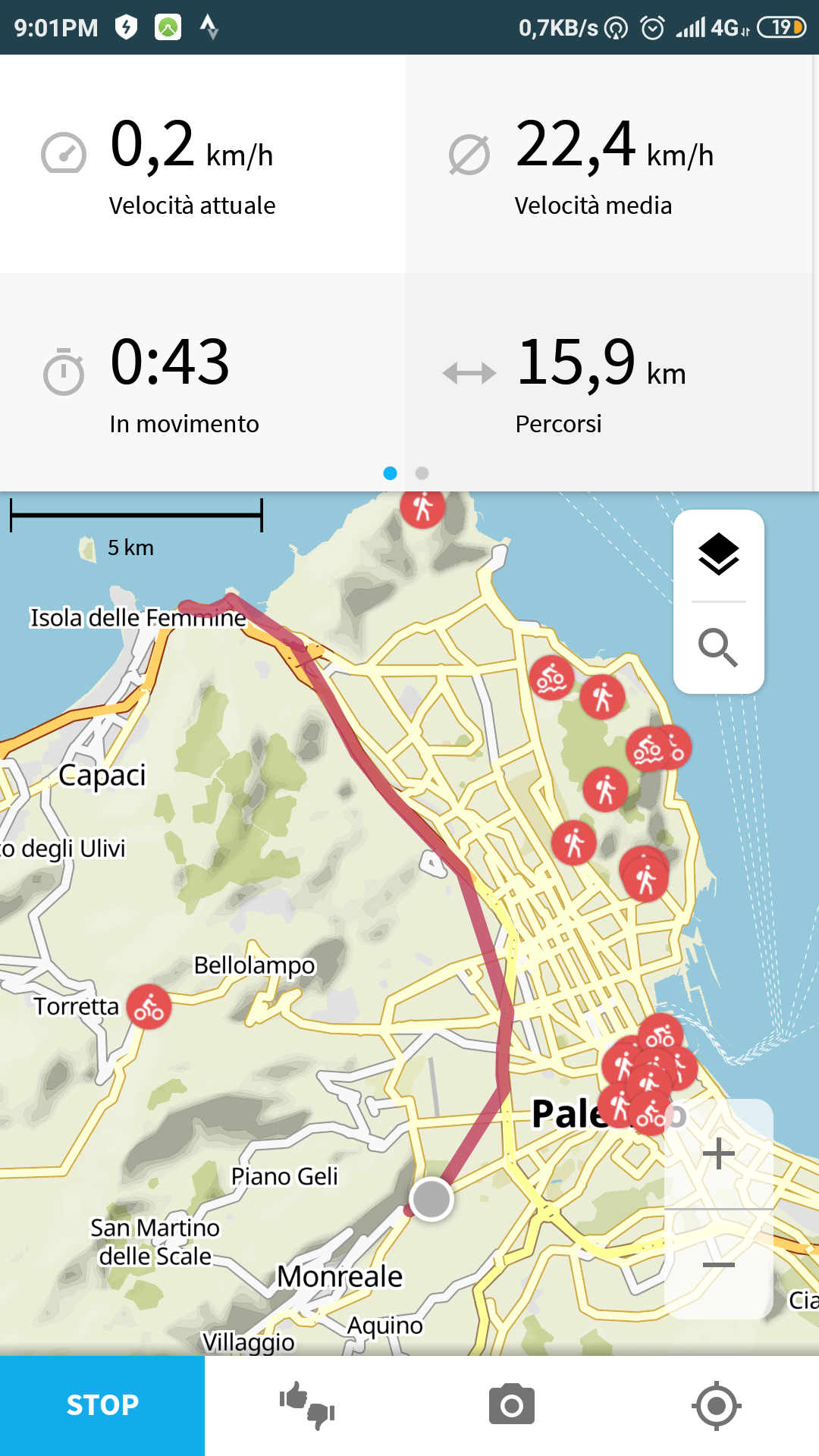Tap the Percorsi distance tile
Viewport: 819px width, 1456px height.
tap(608, 382)
